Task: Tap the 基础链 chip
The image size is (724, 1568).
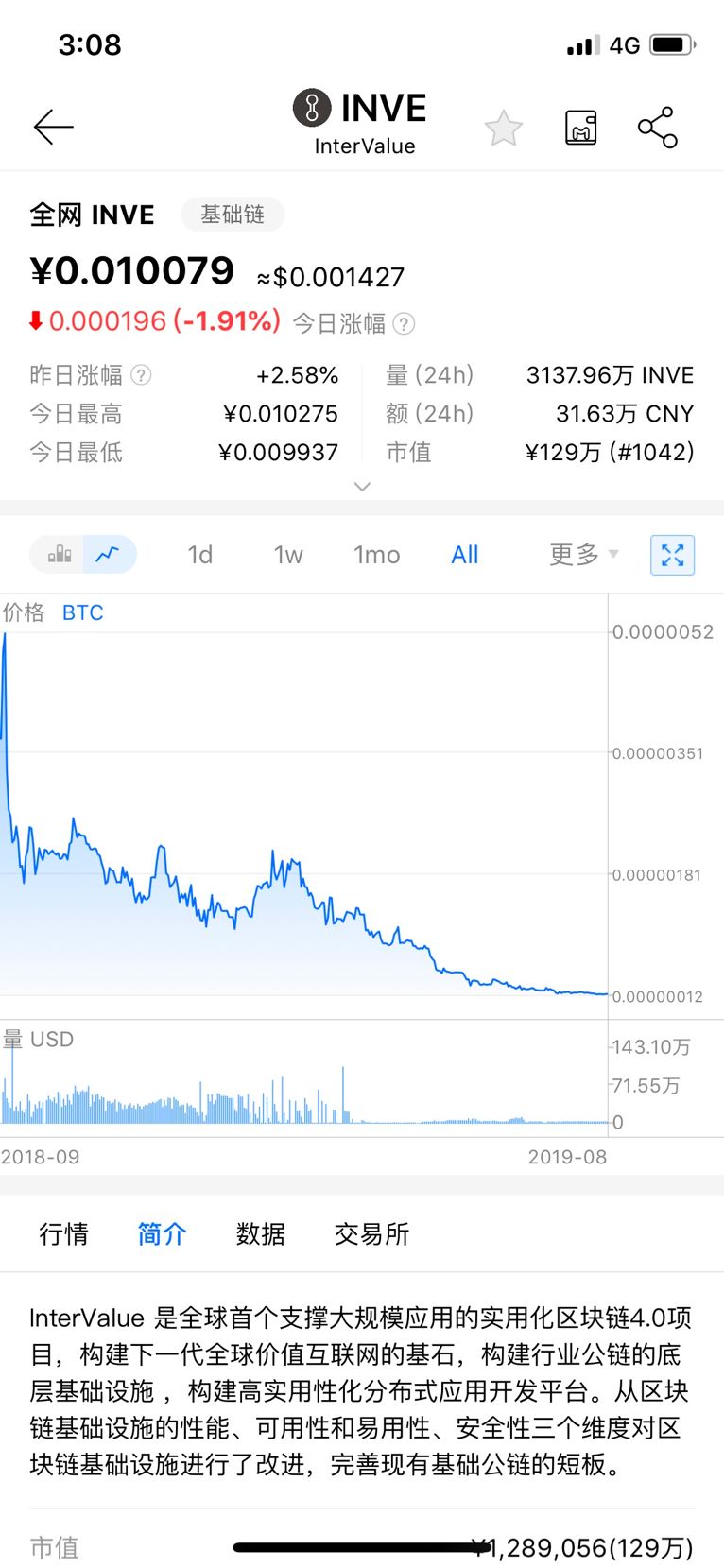Action: 233,215
